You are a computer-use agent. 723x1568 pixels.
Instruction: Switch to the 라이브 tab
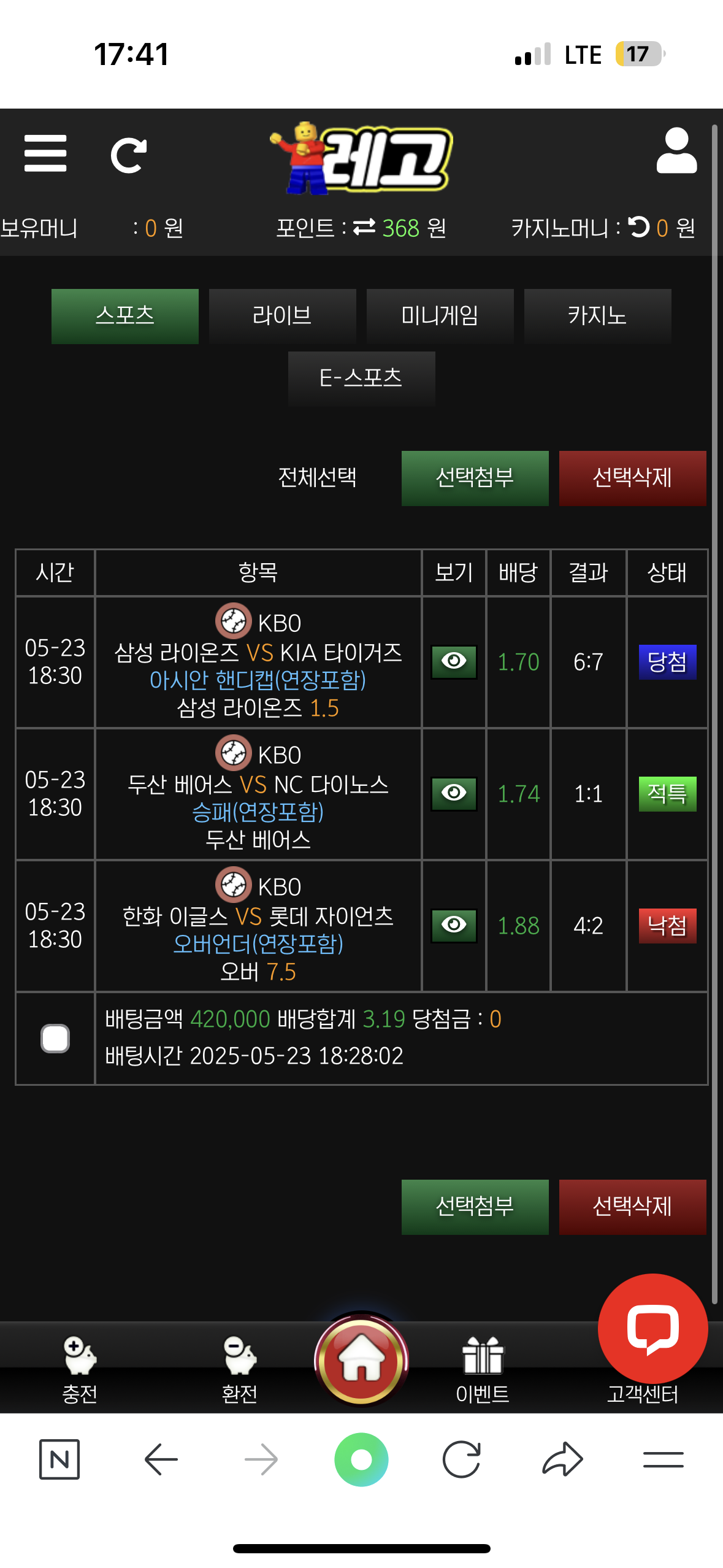click(282, 316)
